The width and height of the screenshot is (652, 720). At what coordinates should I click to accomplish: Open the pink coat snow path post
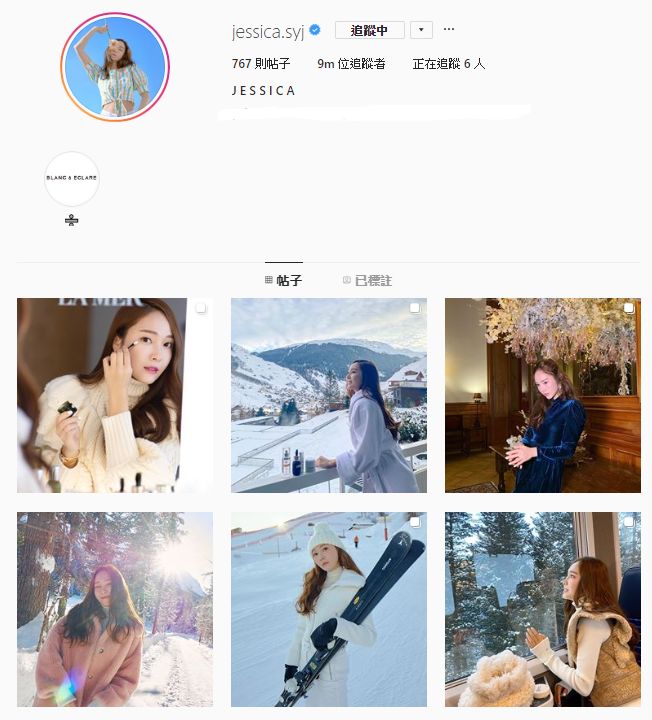(115, 610)
